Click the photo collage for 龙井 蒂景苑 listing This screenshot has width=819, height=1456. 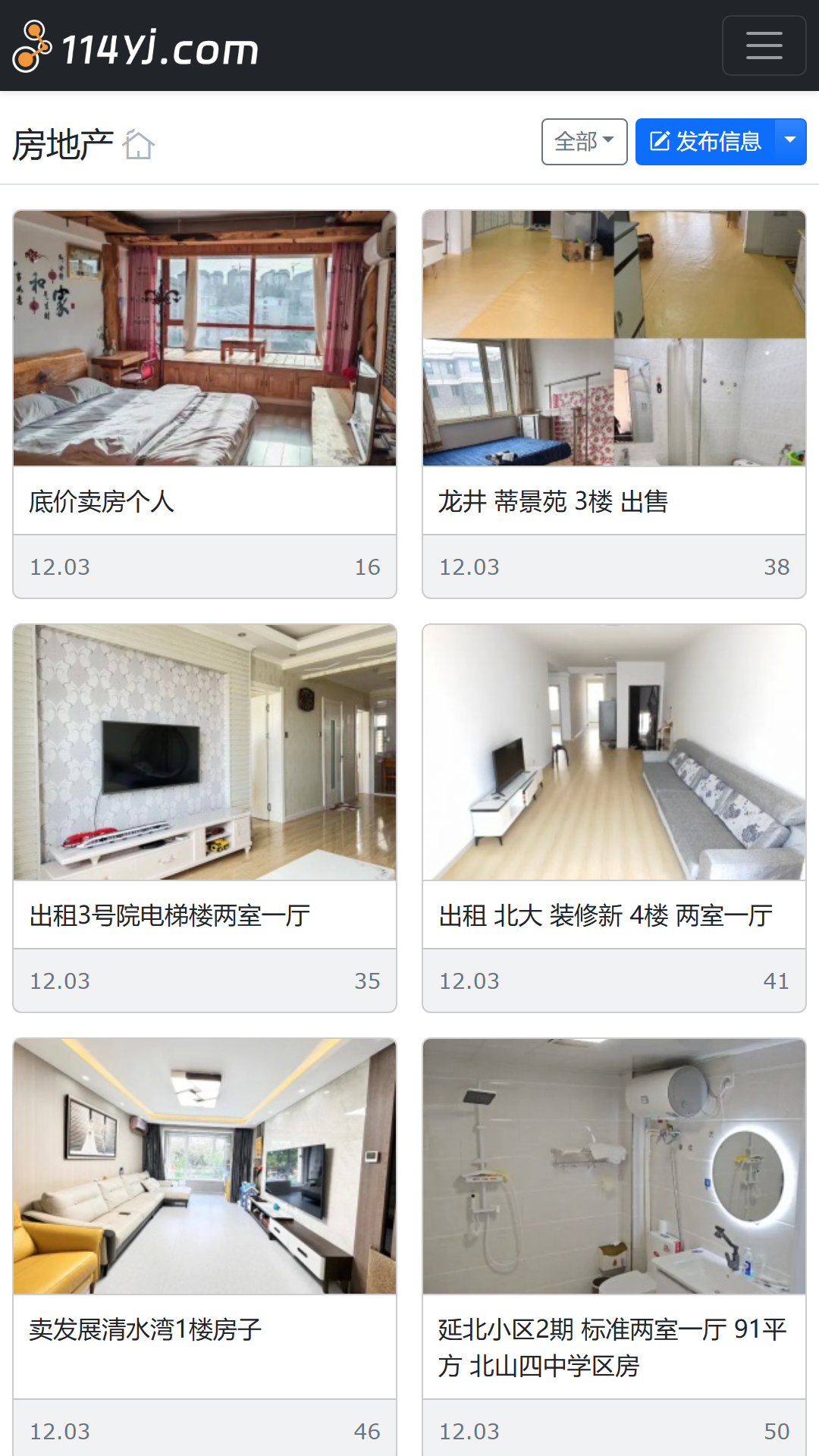613,338
